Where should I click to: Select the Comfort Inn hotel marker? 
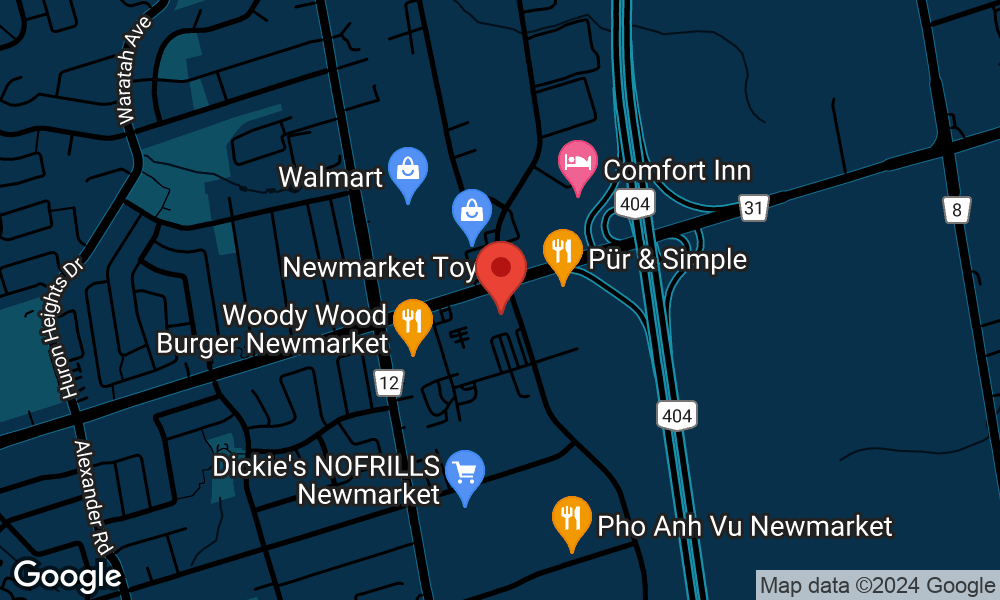pyautogui.click(x=577, y=163)
